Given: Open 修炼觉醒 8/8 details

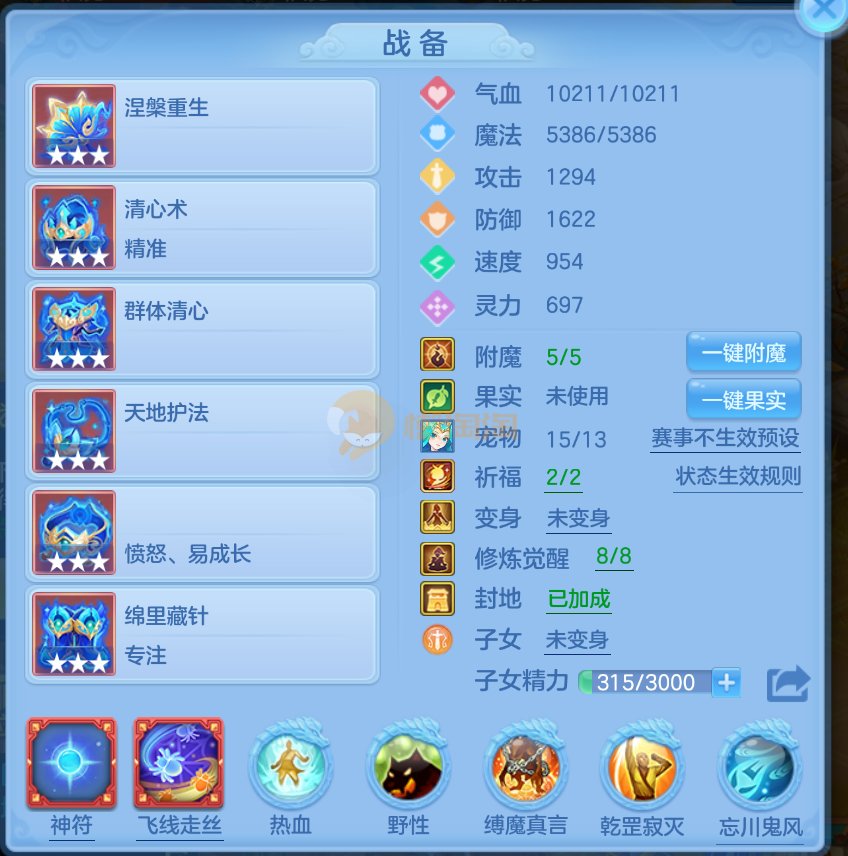Looking at the screenshot, I should click(x=613, y=557).
